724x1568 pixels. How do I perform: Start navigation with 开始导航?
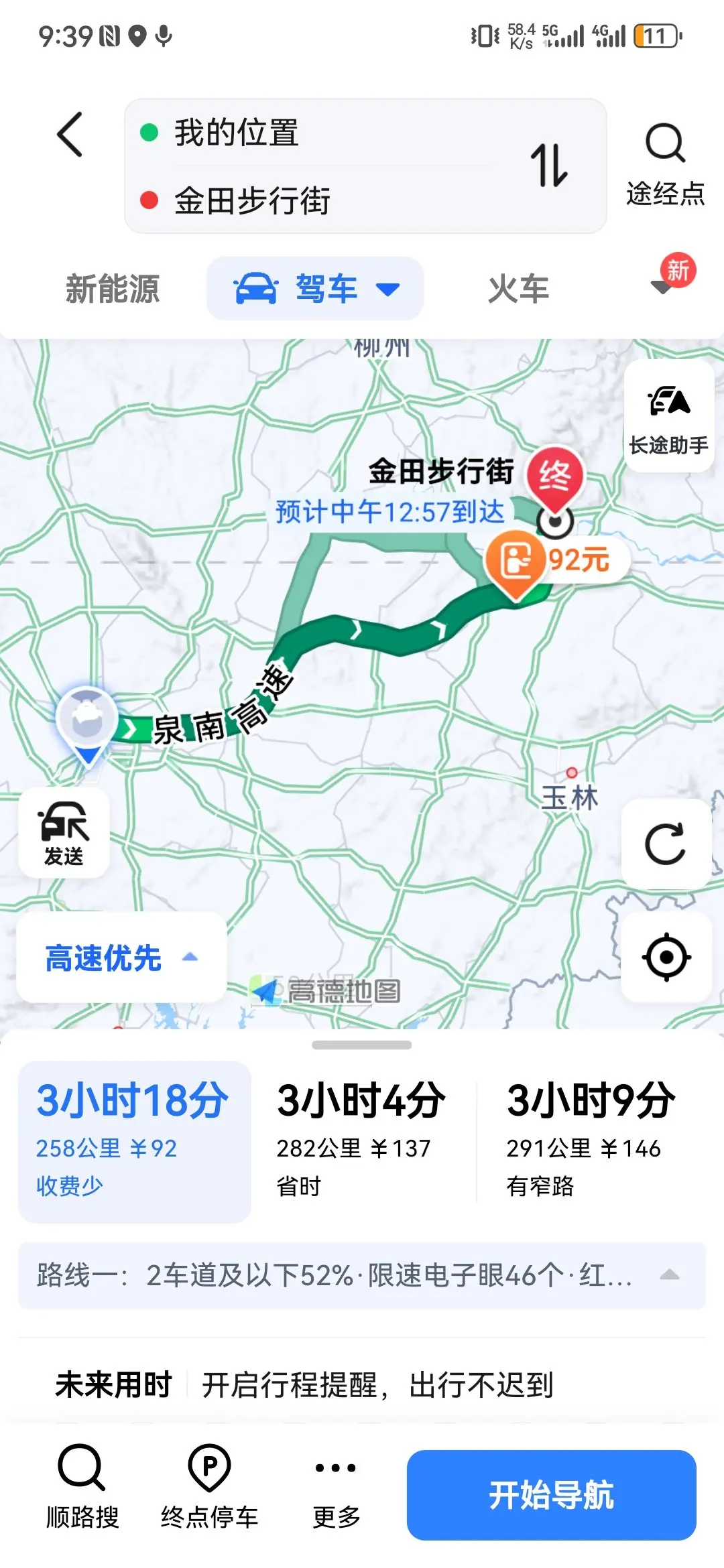[x=551, y=1495]
